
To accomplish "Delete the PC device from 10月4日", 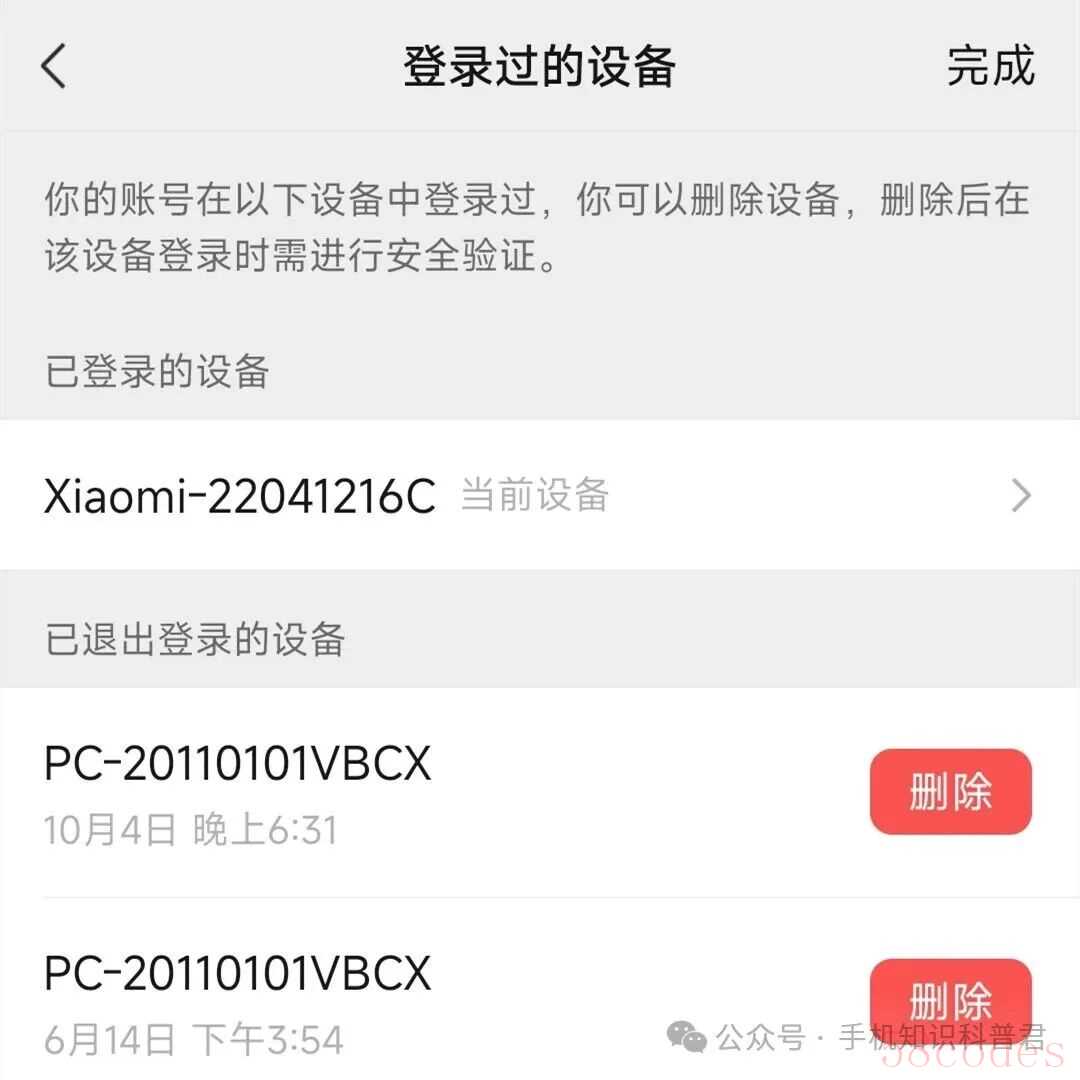I will (950, 792).
